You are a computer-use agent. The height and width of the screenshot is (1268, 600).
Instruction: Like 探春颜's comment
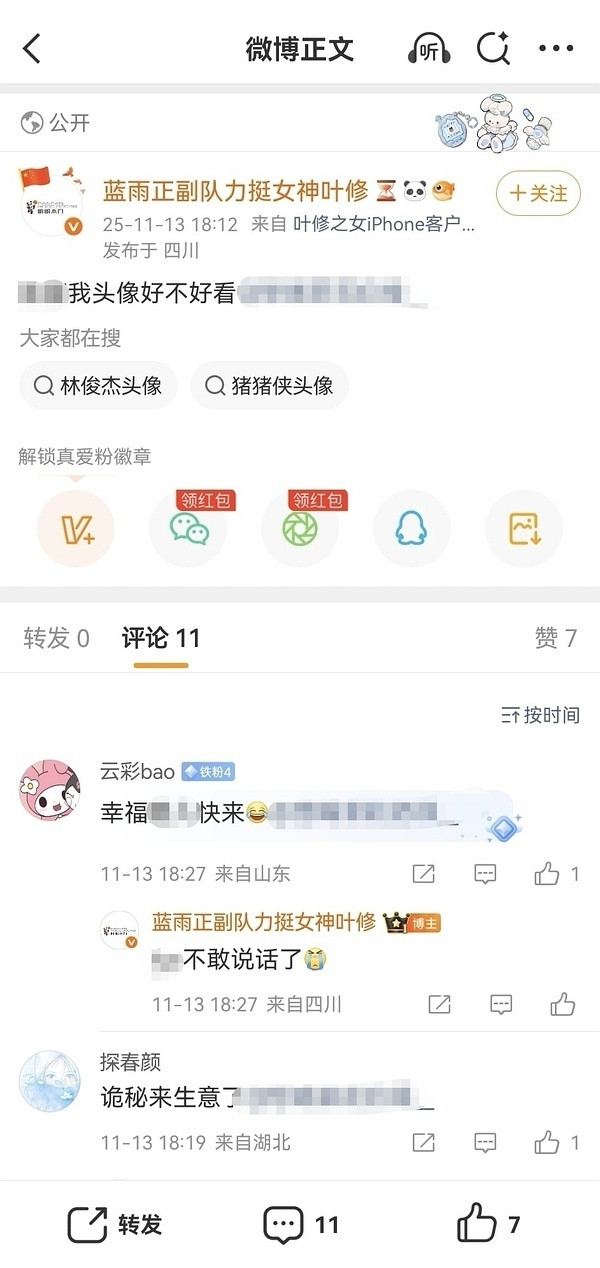[x=547, y=1141]
